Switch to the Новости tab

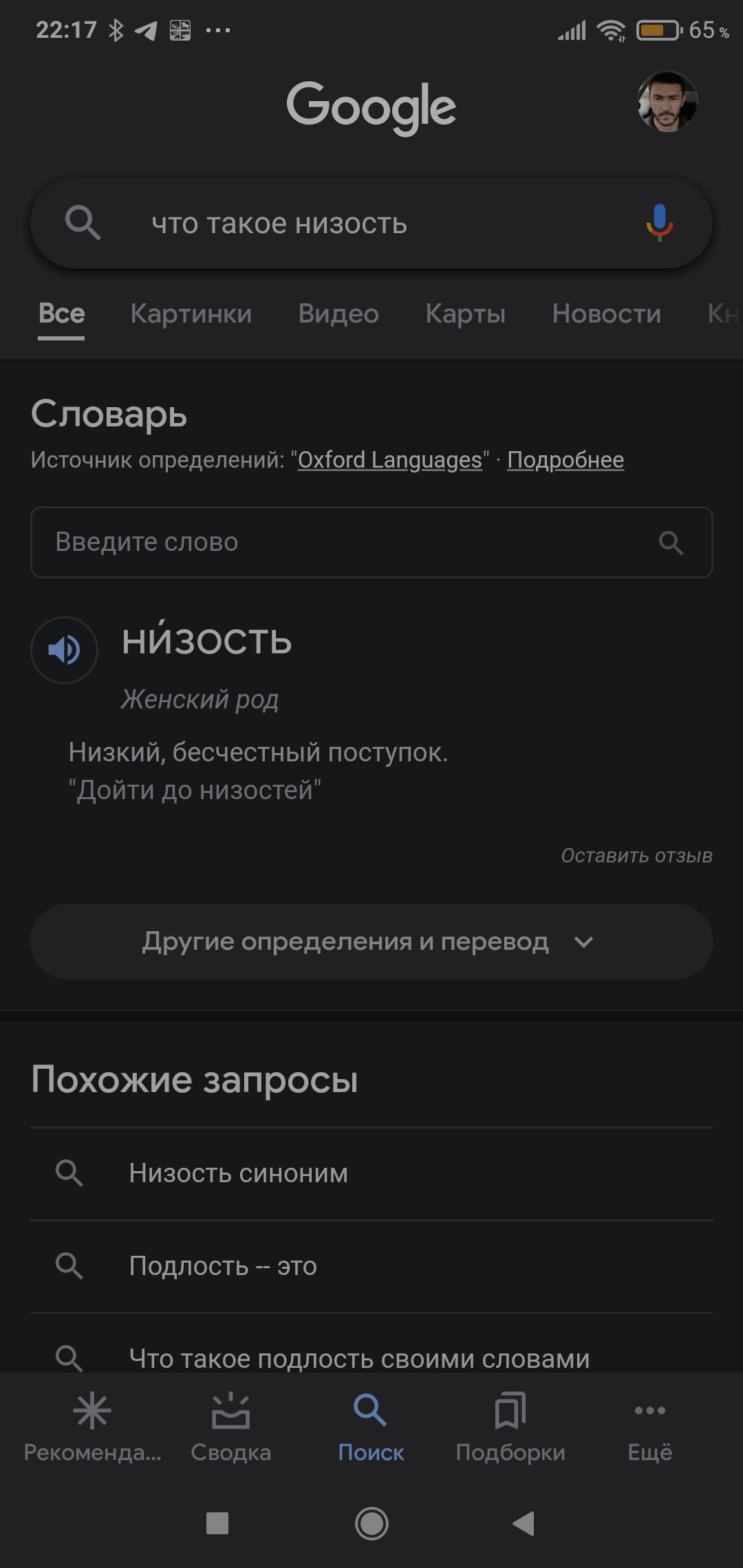606,314
